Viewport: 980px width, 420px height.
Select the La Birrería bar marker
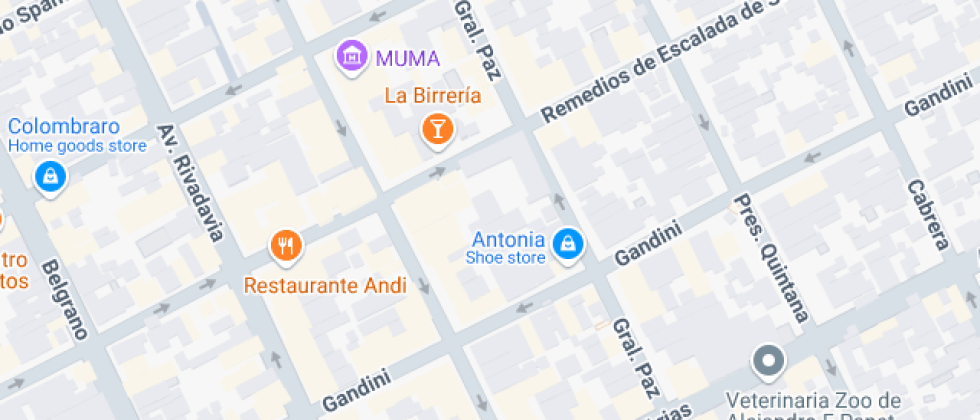(438, 131)
